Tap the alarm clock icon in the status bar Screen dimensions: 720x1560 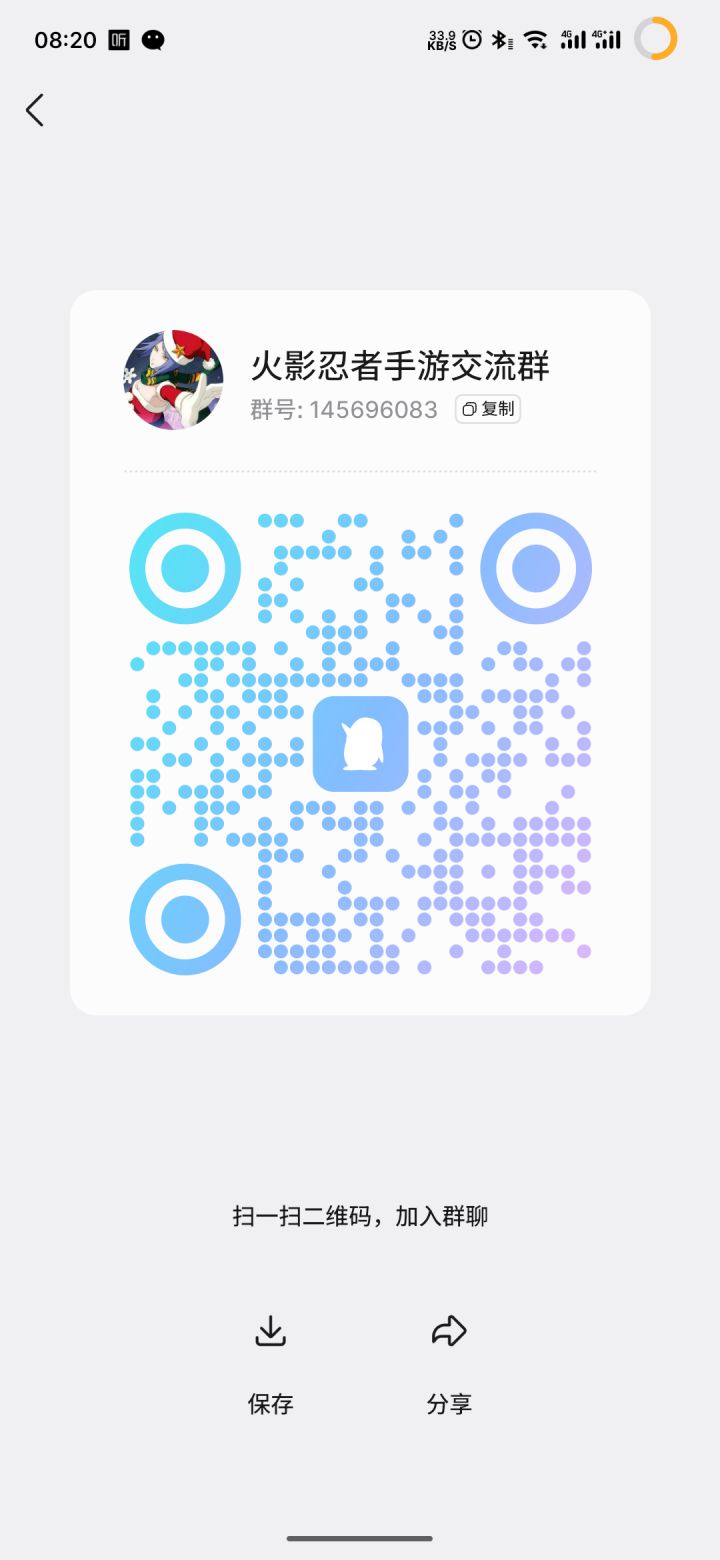[470, 38]
